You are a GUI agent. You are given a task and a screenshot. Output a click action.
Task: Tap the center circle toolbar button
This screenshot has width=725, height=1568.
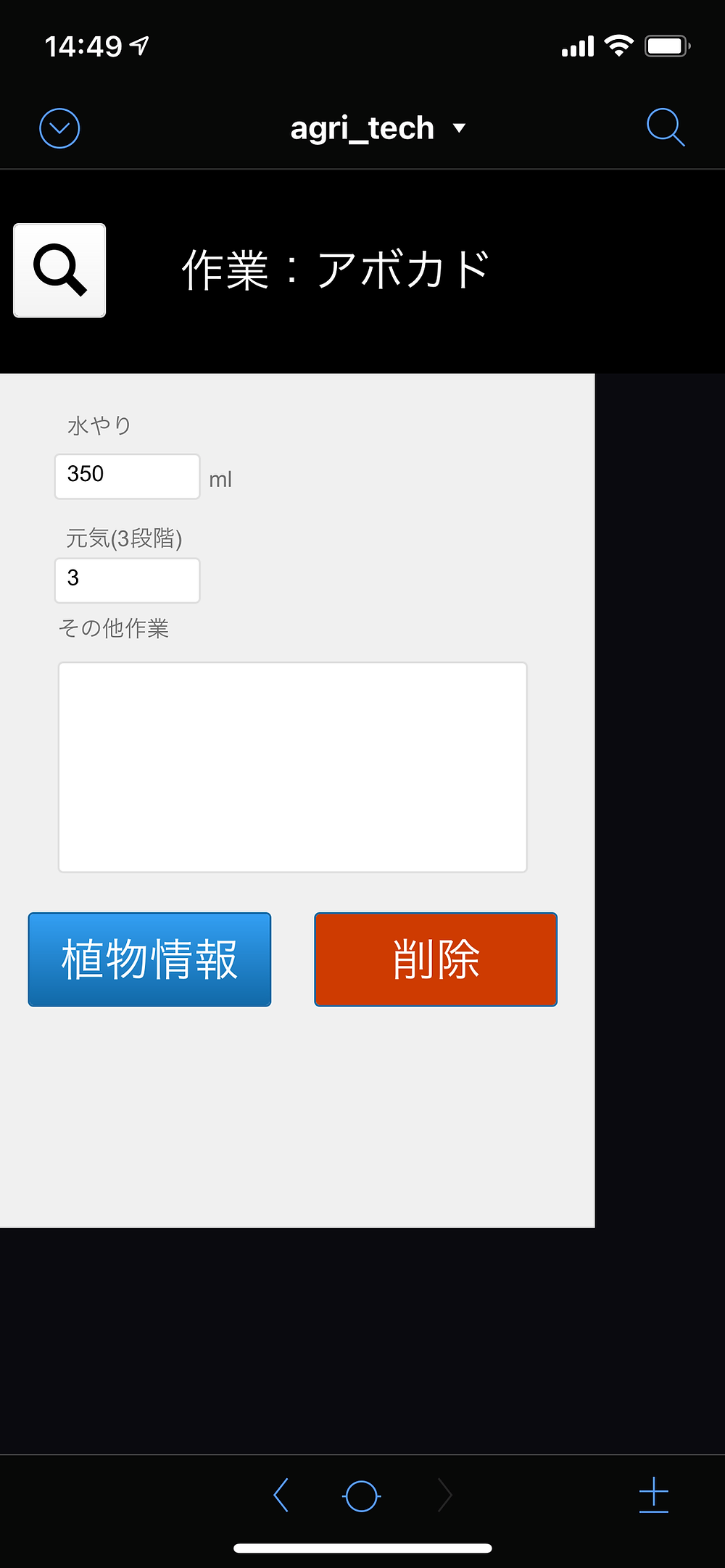(x=362, y=1496)
